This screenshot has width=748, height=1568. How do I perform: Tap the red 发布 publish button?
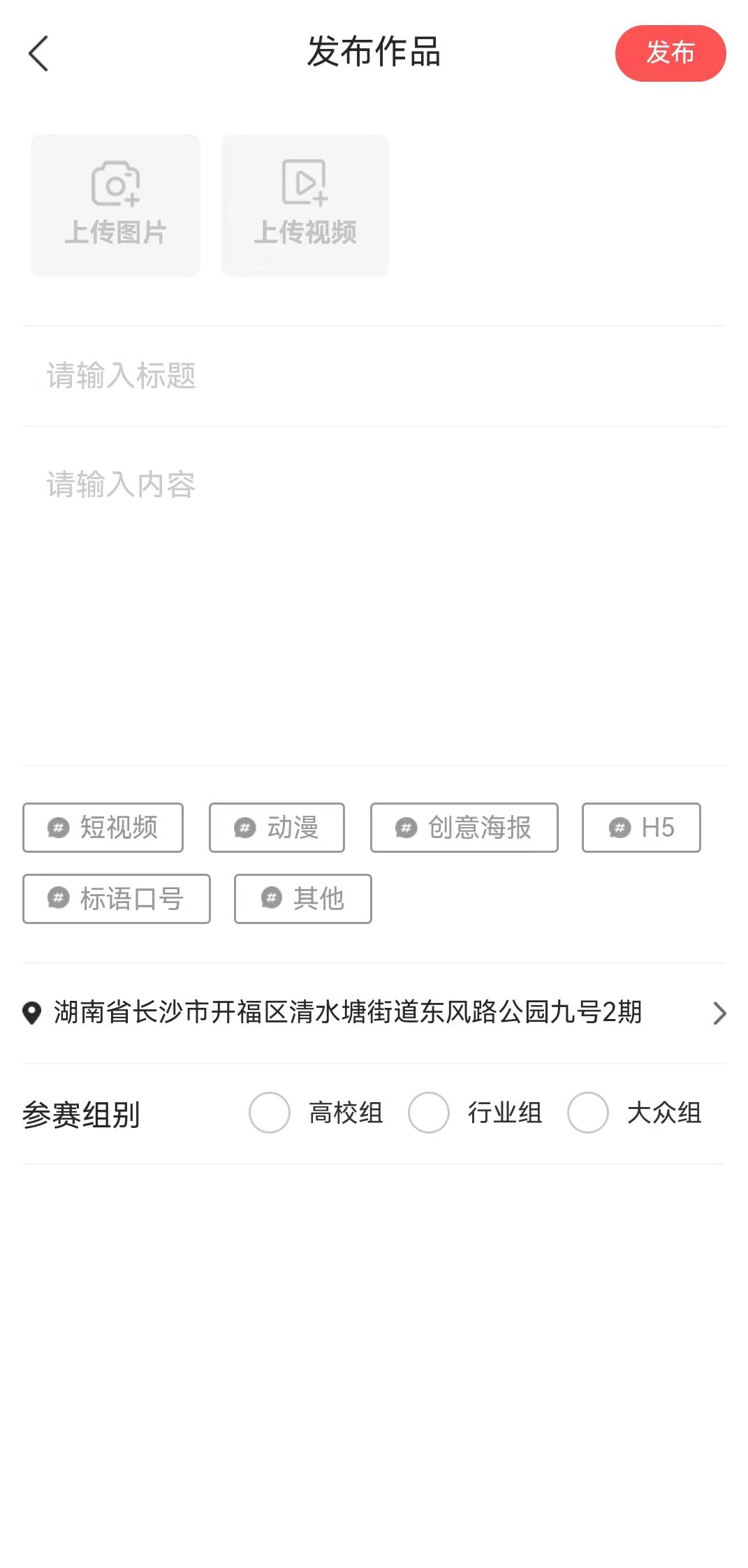670,54
